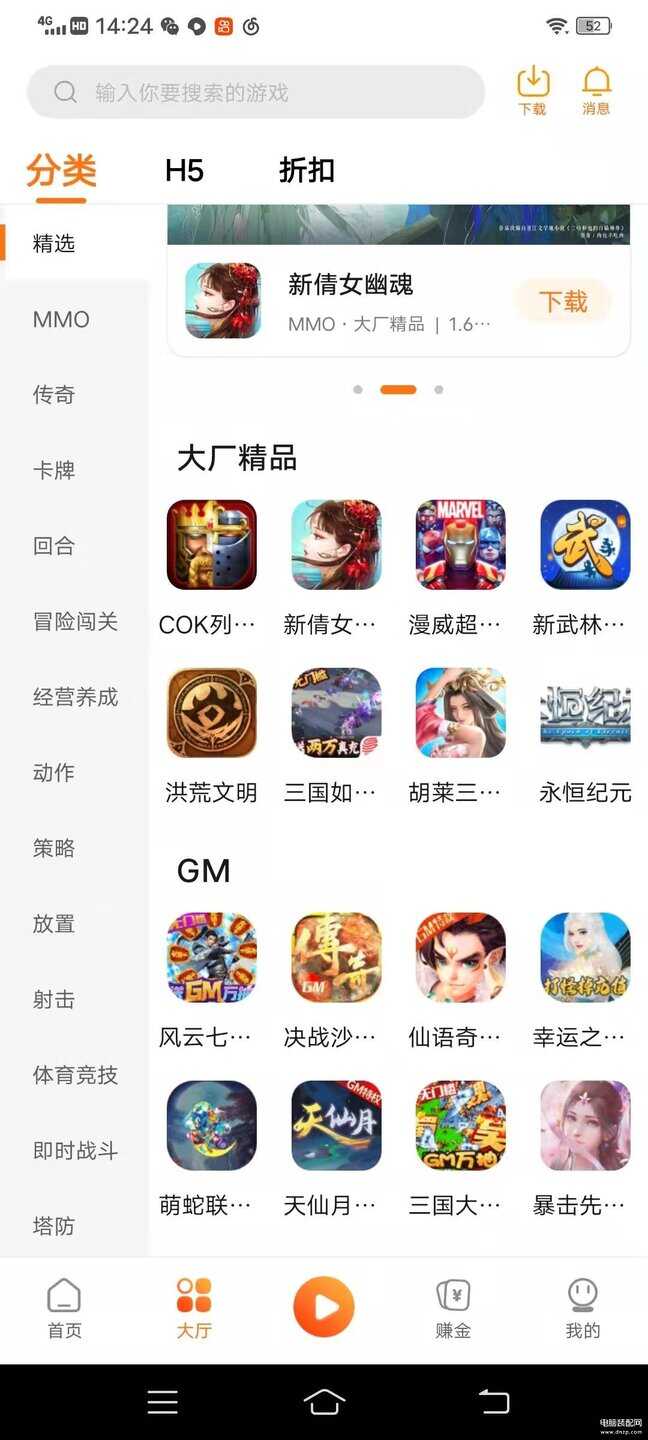
Task: Open the 我的 profile tab
Action: point(582,1308)
